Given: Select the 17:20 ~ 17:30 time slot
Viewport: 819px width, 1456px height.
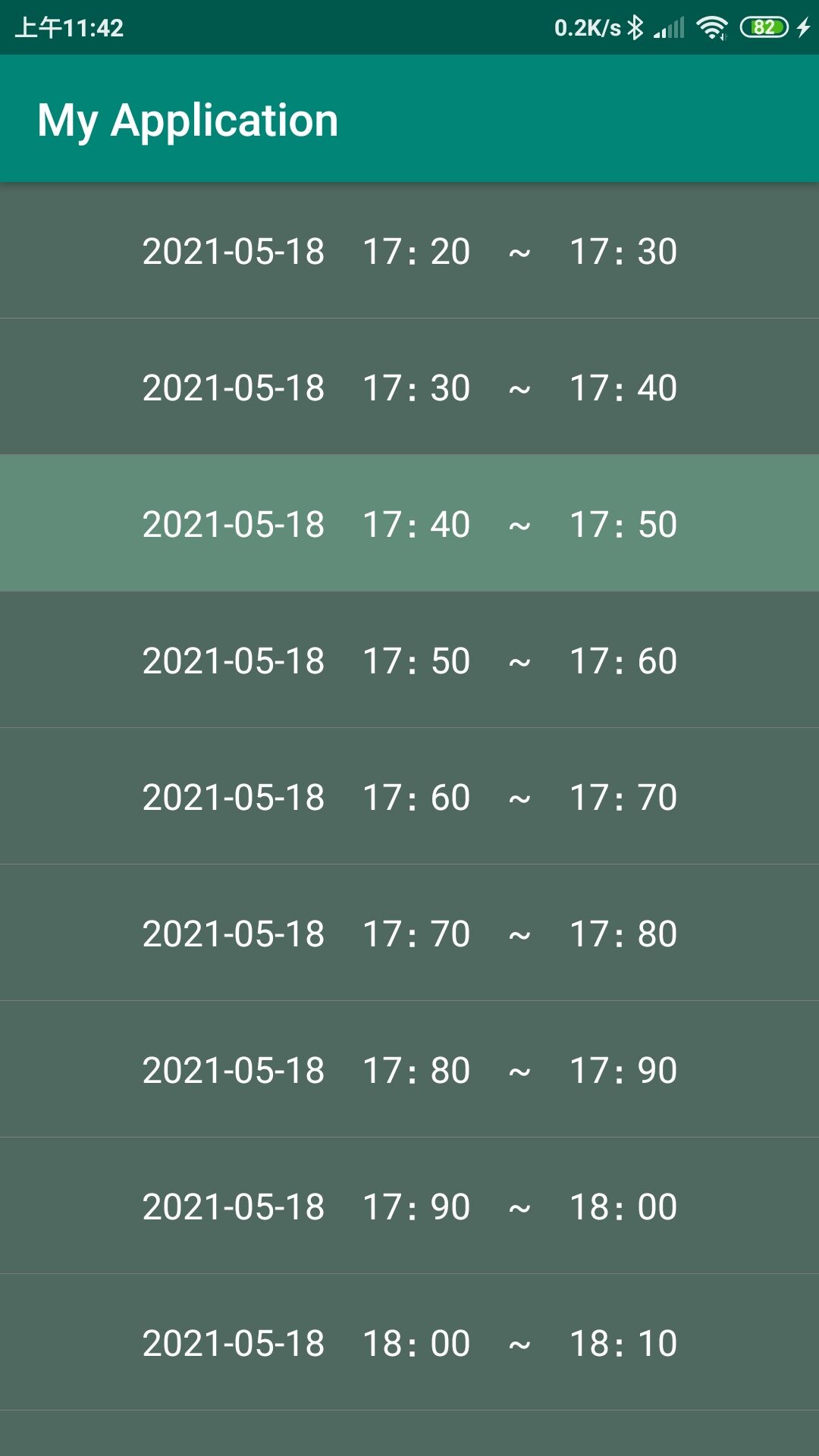Looking at the screenshot, I should click(409, 251).
